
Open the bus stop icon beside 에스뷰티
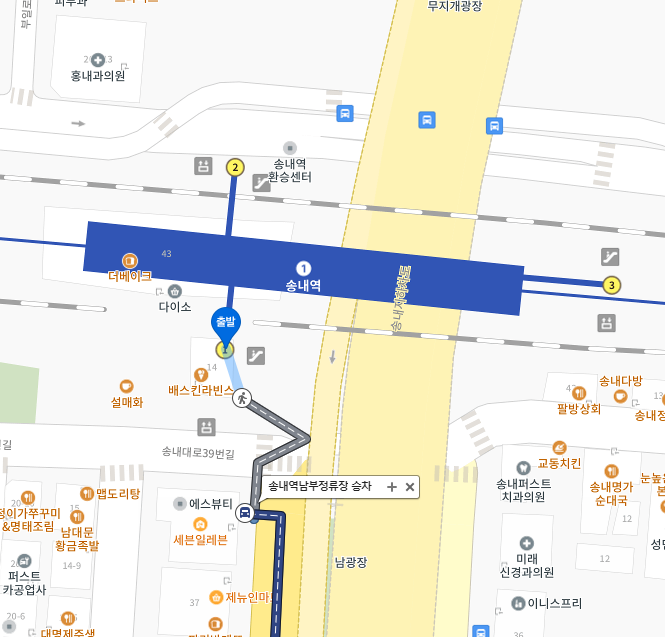(x=244, y=513)
